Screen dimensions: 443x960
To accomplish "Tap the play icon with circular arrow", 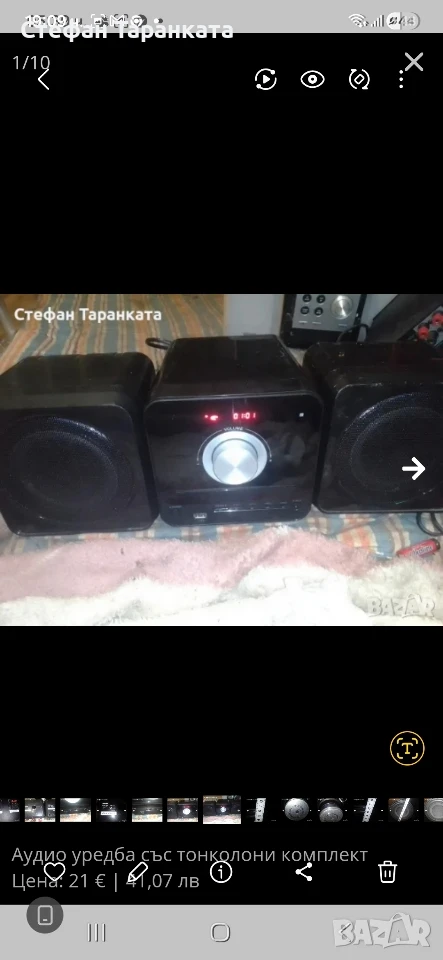I will [x=266, y=80].
